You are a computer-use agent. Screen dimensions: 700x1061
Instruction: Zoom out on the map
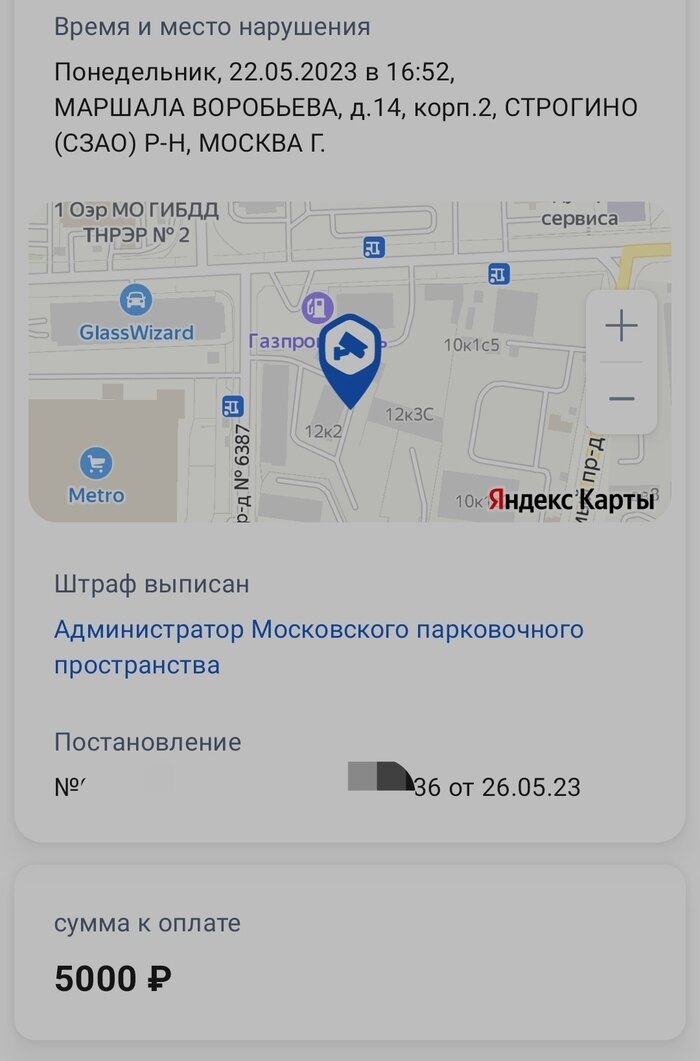pos(621,399)
